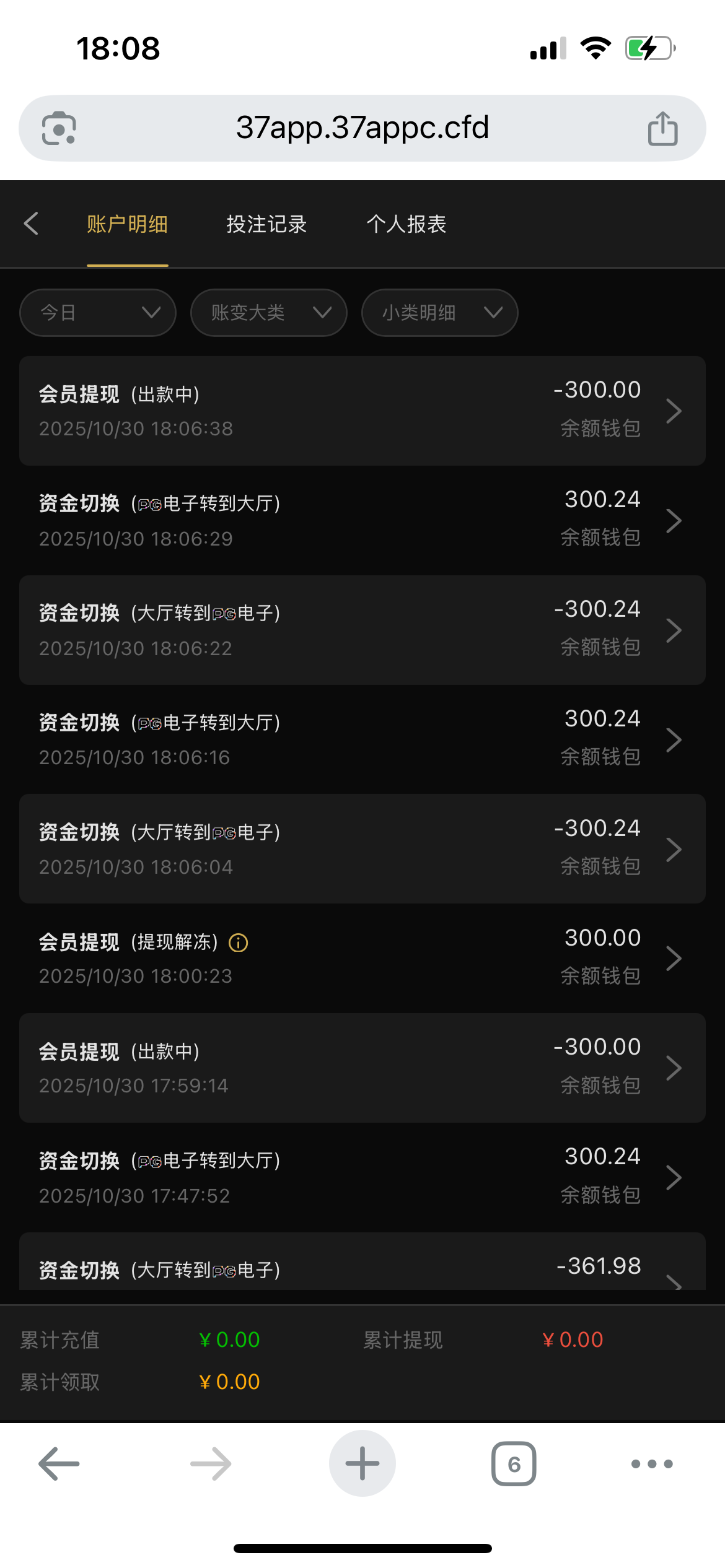Open the 资金切换 record at 18:06:22
This screenshot has width=725, height=1568.
point(362,630)
